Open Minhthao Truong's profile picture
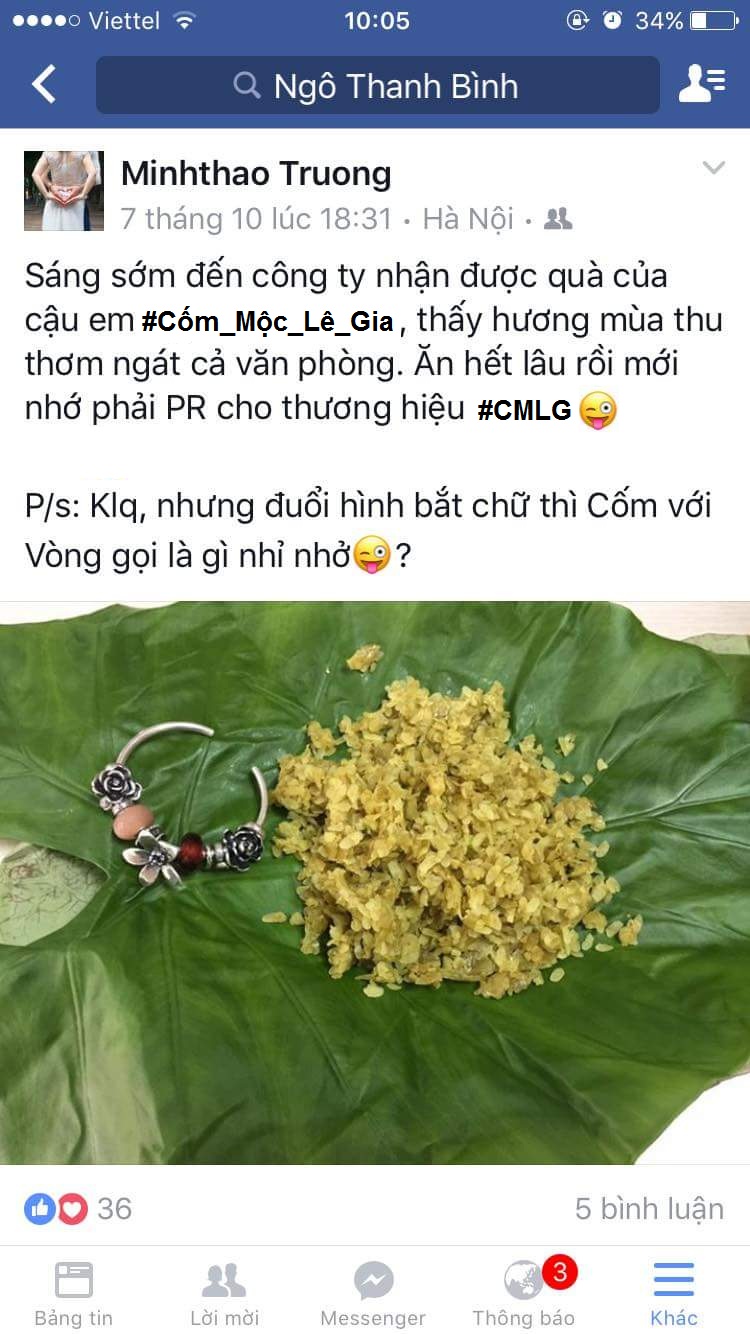Viewport: 750px width, 1334px height. pos(64,191)
